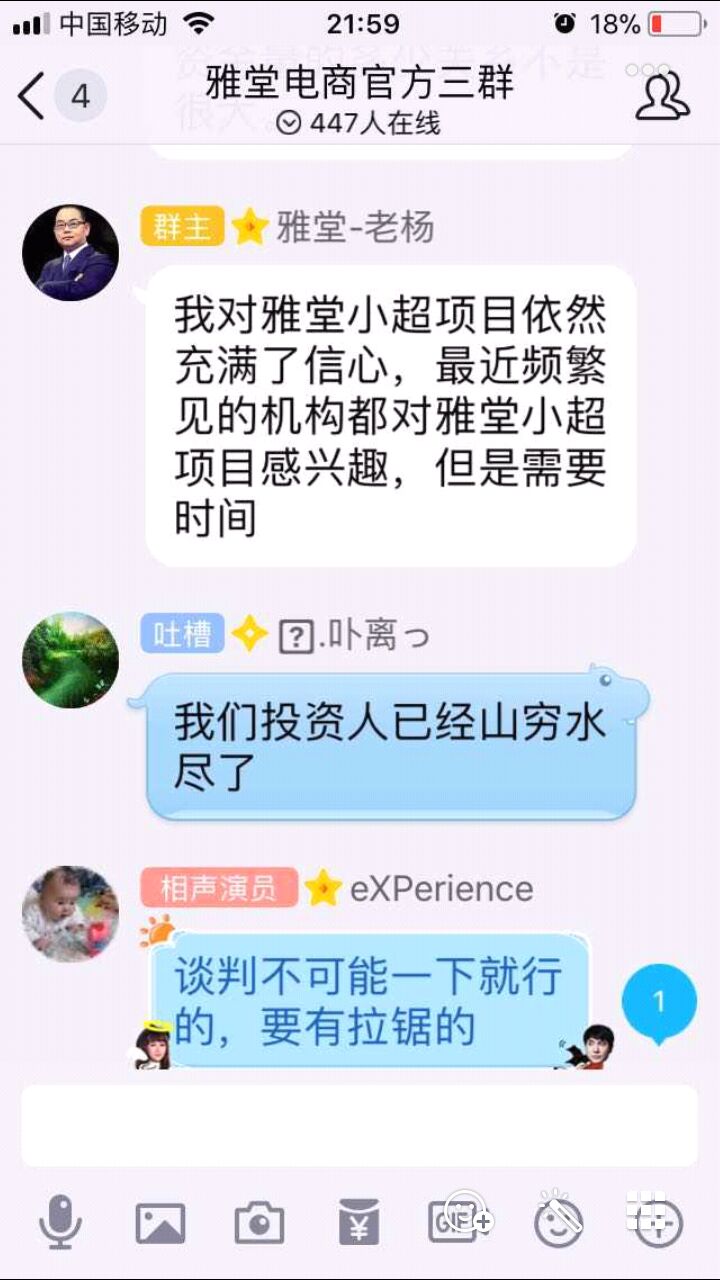Viewport: 720px width, 1280px height.
Task: Open 雅堂-老杨's avatar profile
Action: (70, 252)
